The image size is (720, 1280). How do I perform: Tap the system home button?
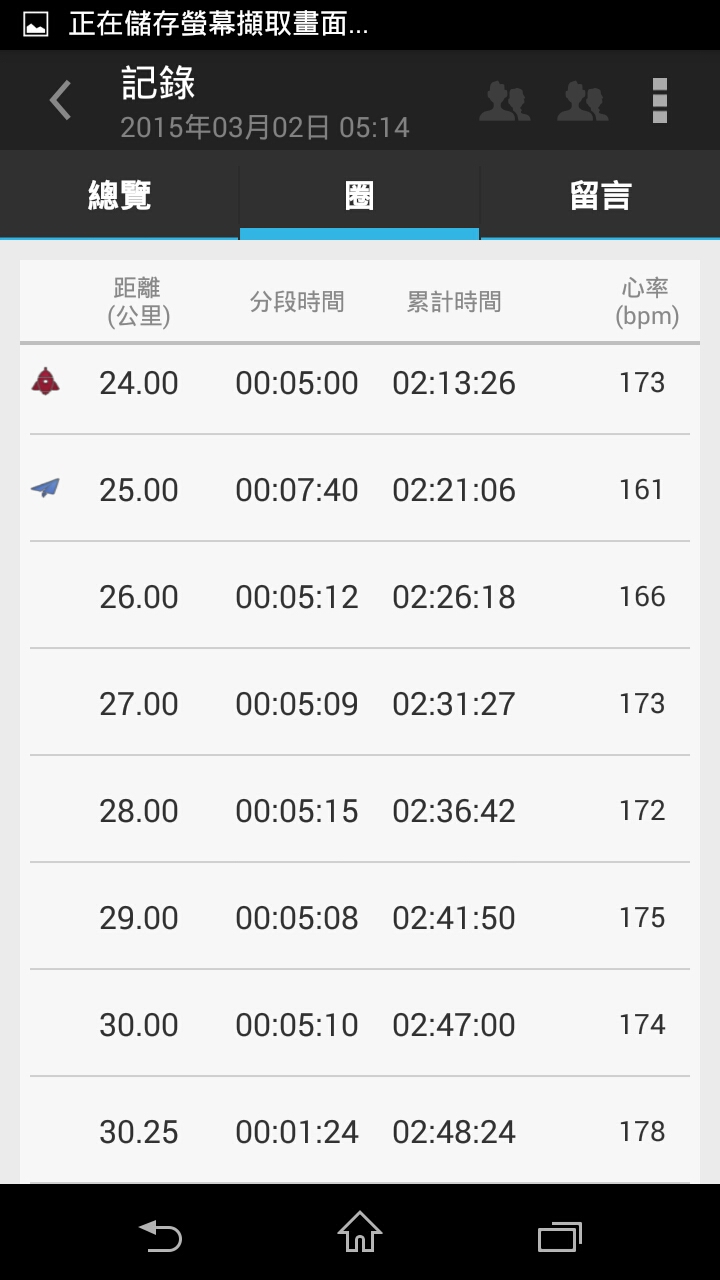pos(360,1233)
